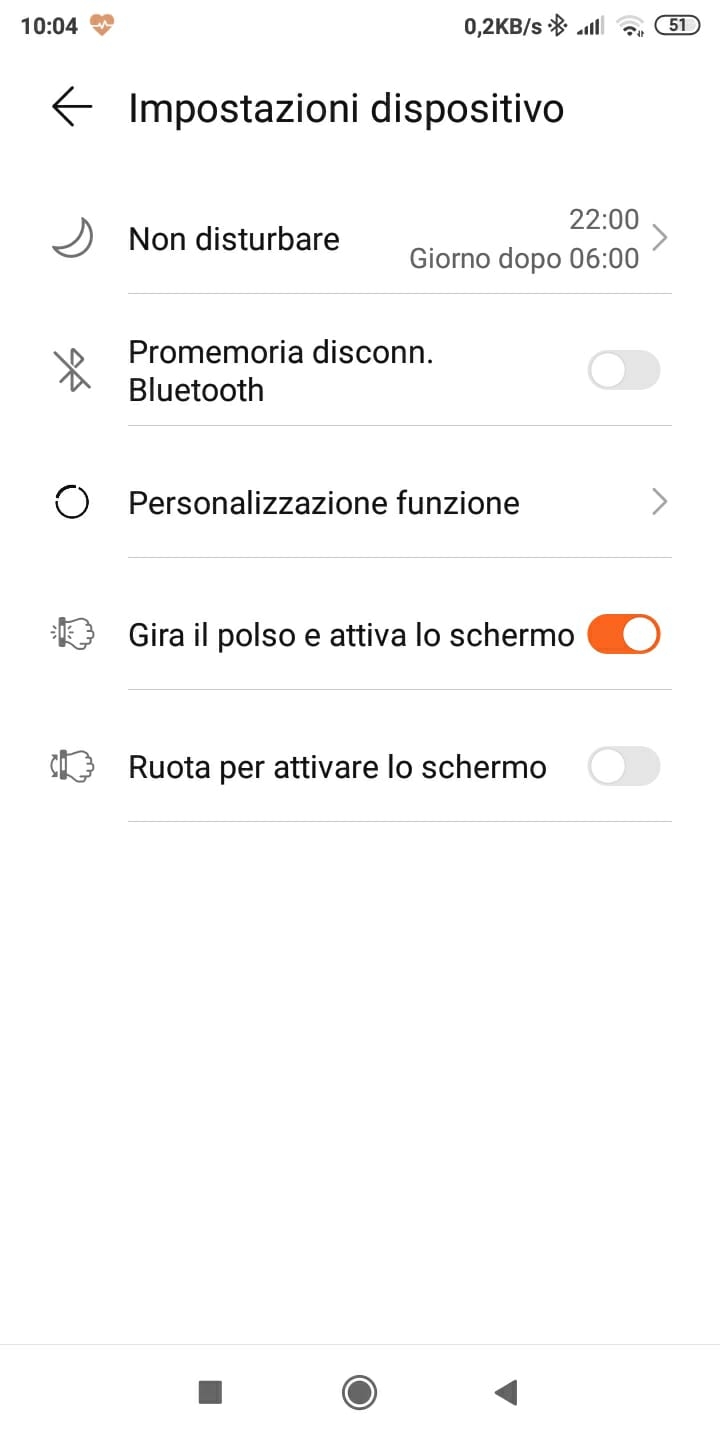Enable Ruota per attivare lo schermo
Viewport: 720px width, 1440px height.
(622, 766)
